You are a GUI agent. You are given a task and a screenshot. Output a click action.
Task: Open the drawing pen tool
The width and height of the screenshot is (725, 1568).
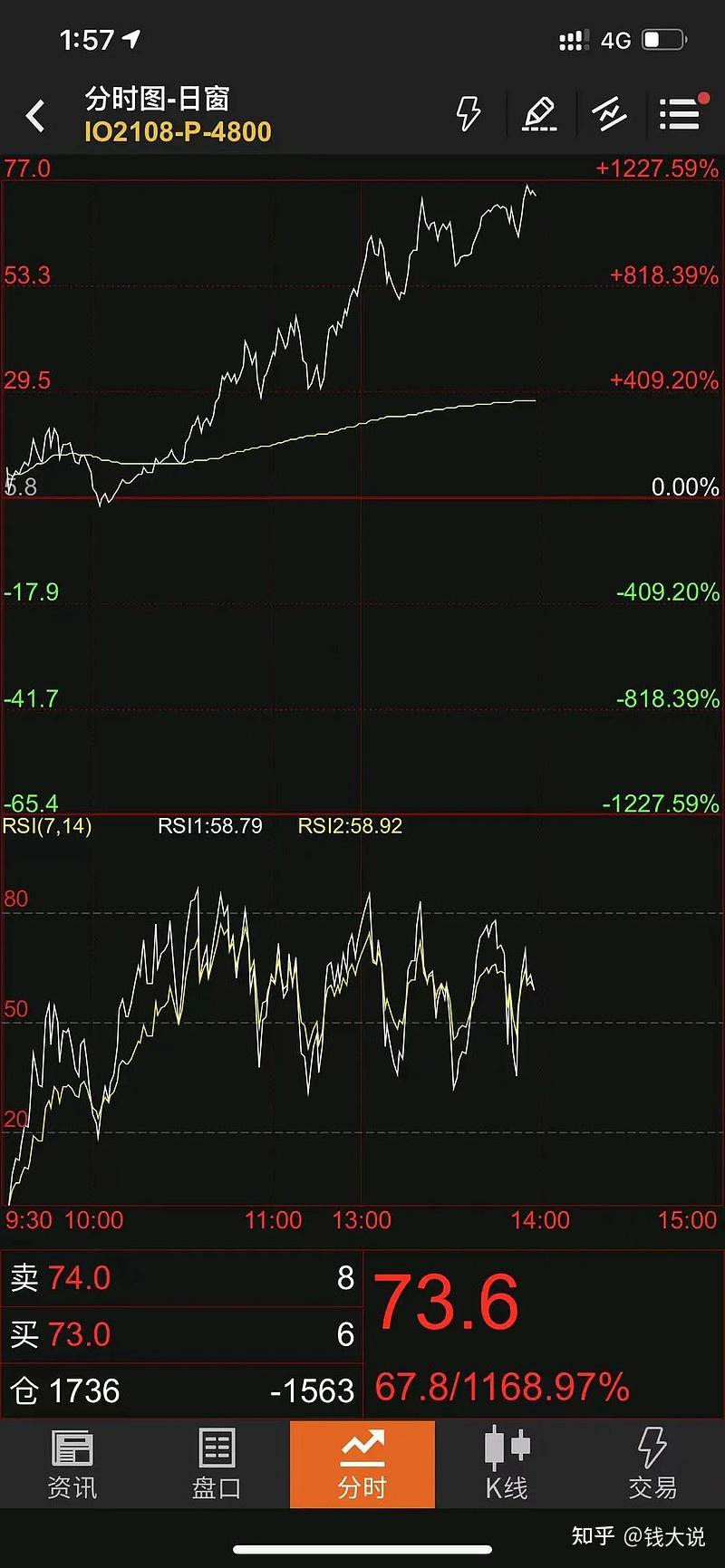(x=539, y=114)
